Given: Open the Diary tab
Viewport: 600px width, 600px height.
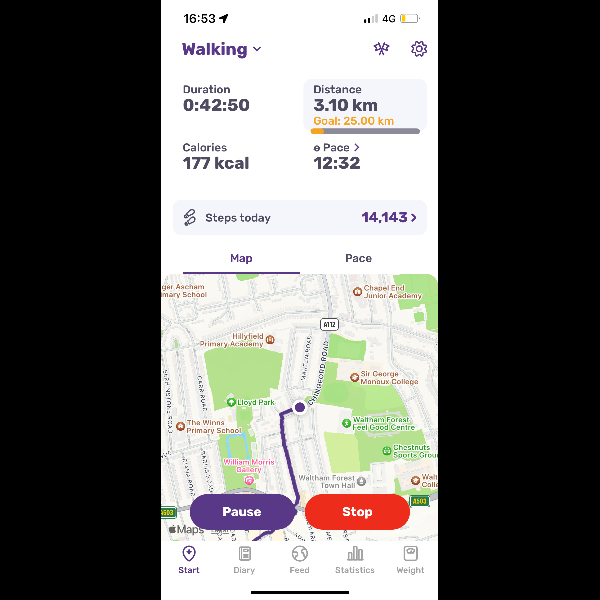Looking at the screenshot, I should (x=244, y=559).
